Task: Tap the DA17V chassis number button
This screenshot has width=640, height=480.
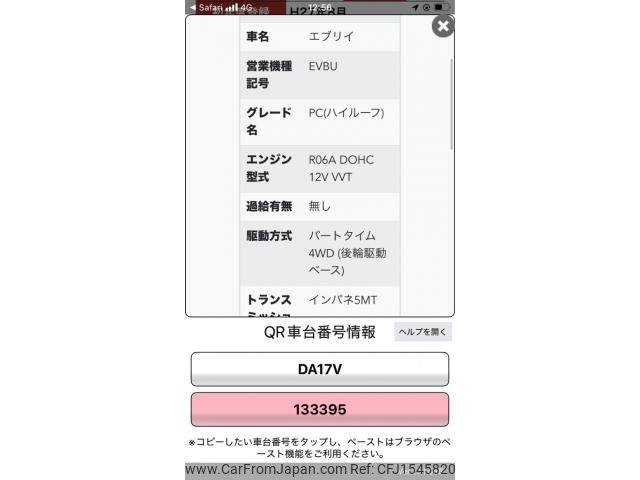Action: 320,369
